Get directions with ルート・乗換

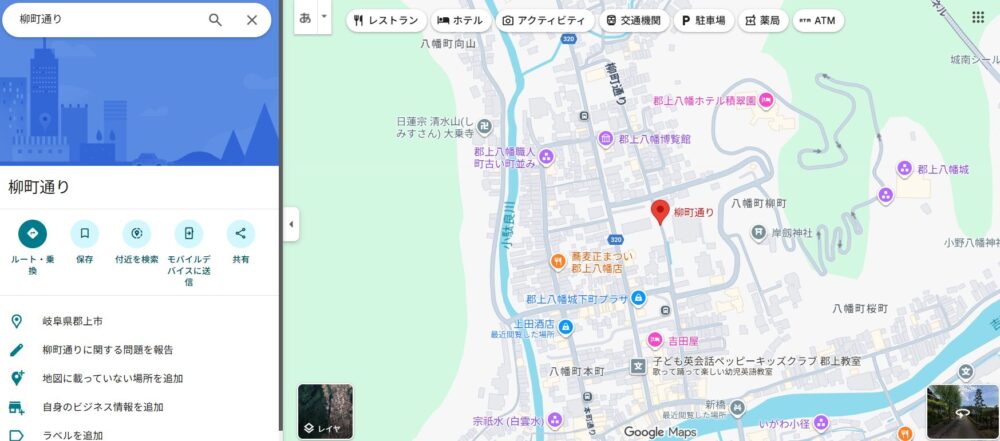pyautogui.click(x=33, y=234)
